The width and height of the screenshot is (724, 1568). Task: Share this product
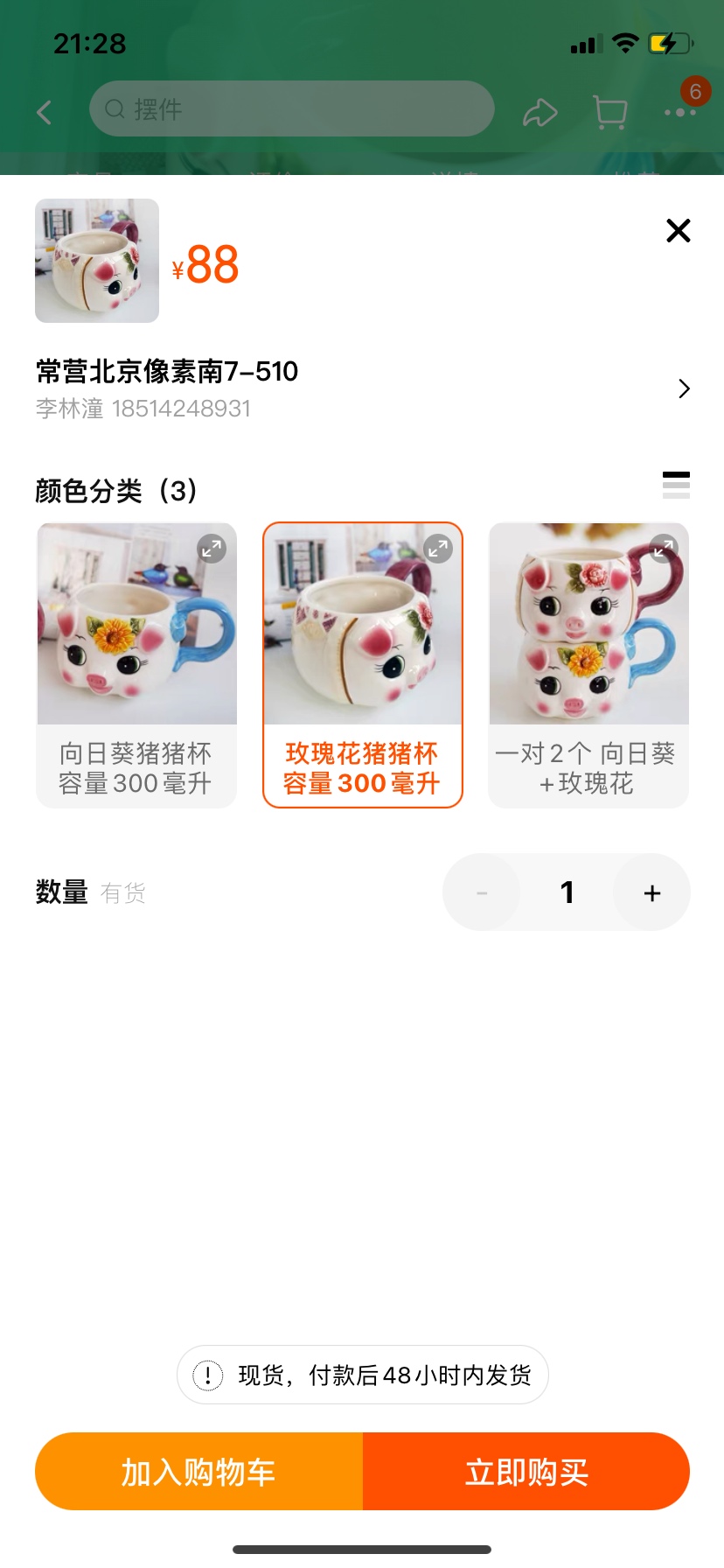click(540, 112)
